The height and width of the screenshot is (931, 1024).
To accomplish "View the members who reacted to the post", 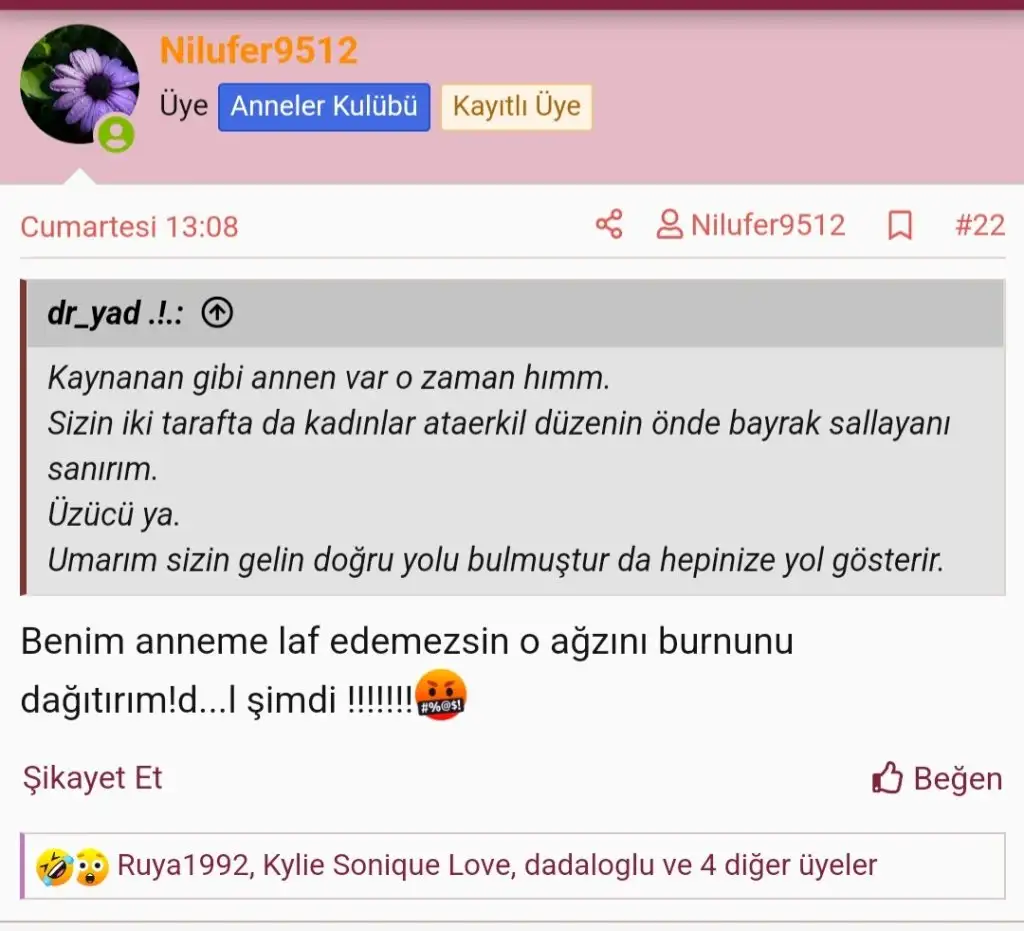I will pos(497,864).
